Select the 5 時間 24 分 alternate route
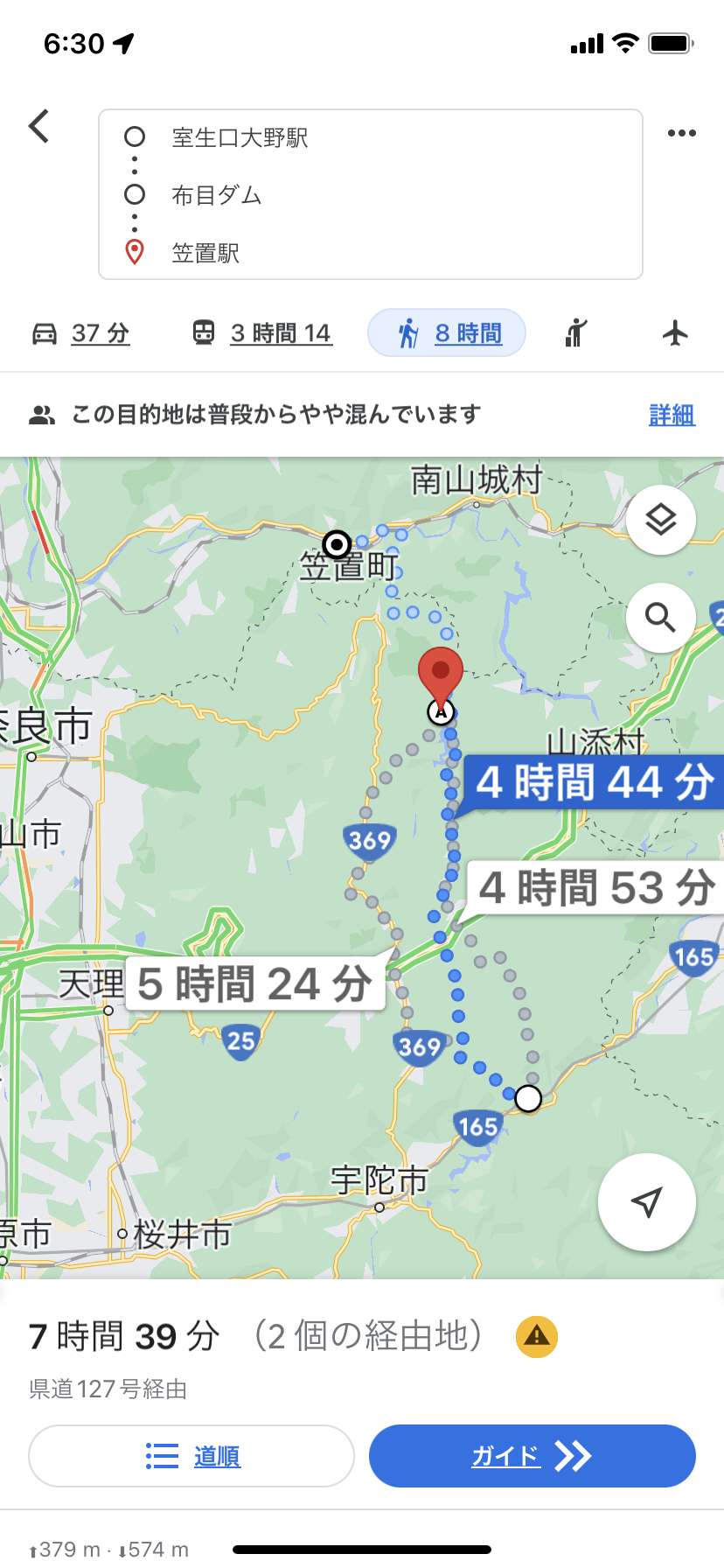The width and height of the screenshot is (724, 1568). pos(255,983)
